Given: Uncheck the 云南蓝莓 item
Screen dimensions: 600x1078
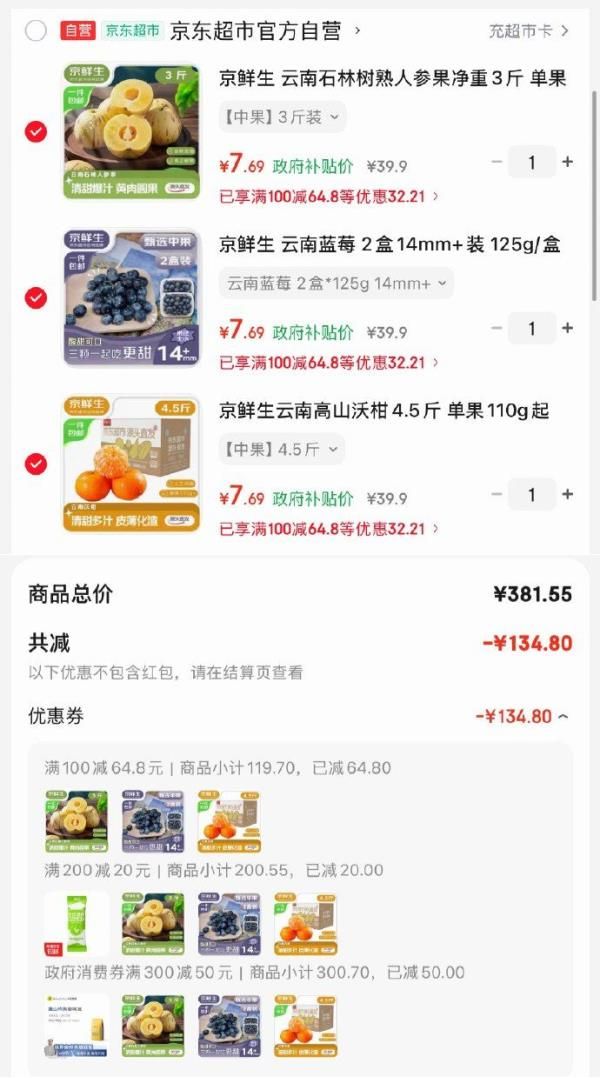Looking at the screenshot, I should [x=36, y=297].
